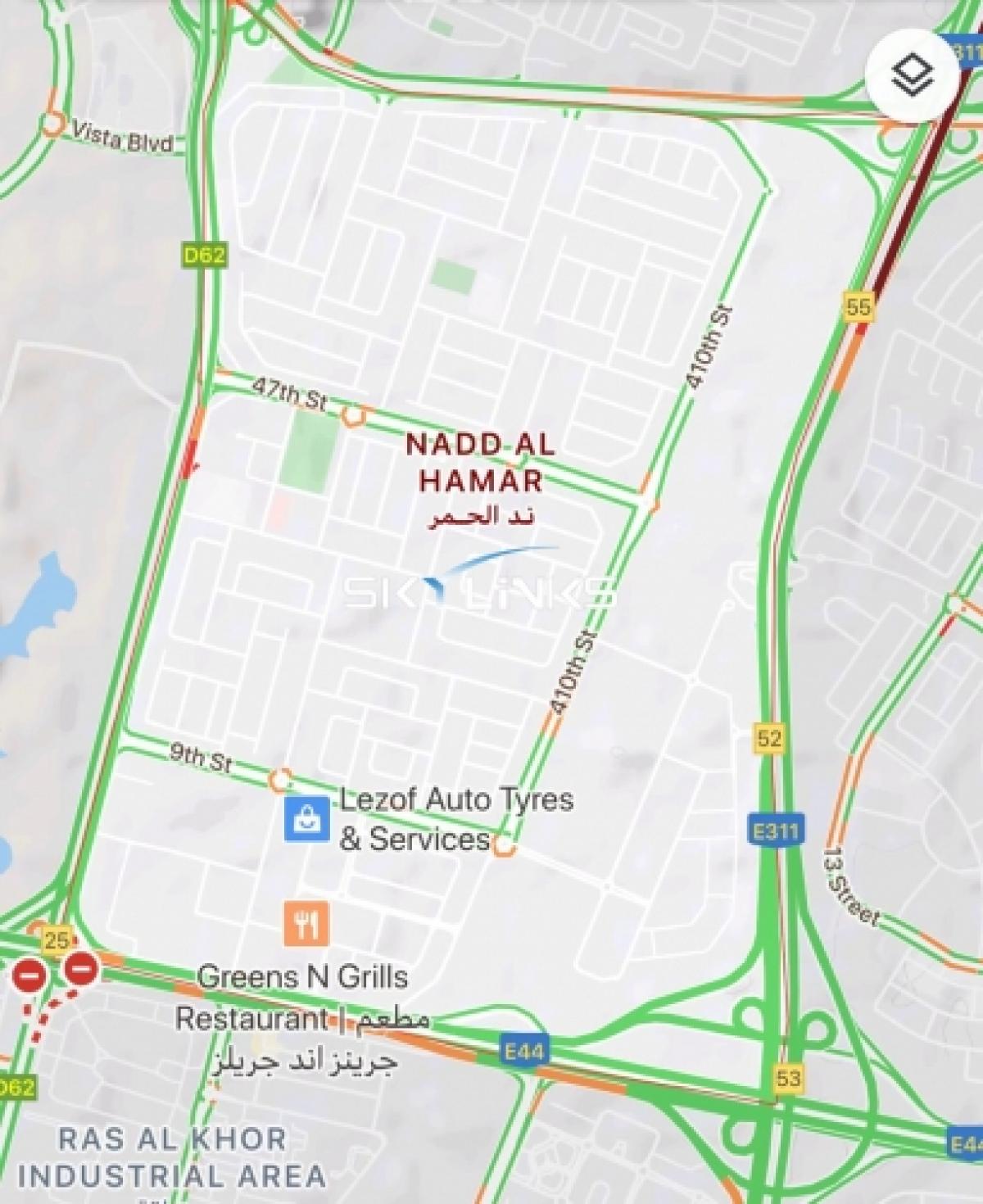Click the left road-closure sign near Exit 25

pyautogui.click(x=29, y=977)
